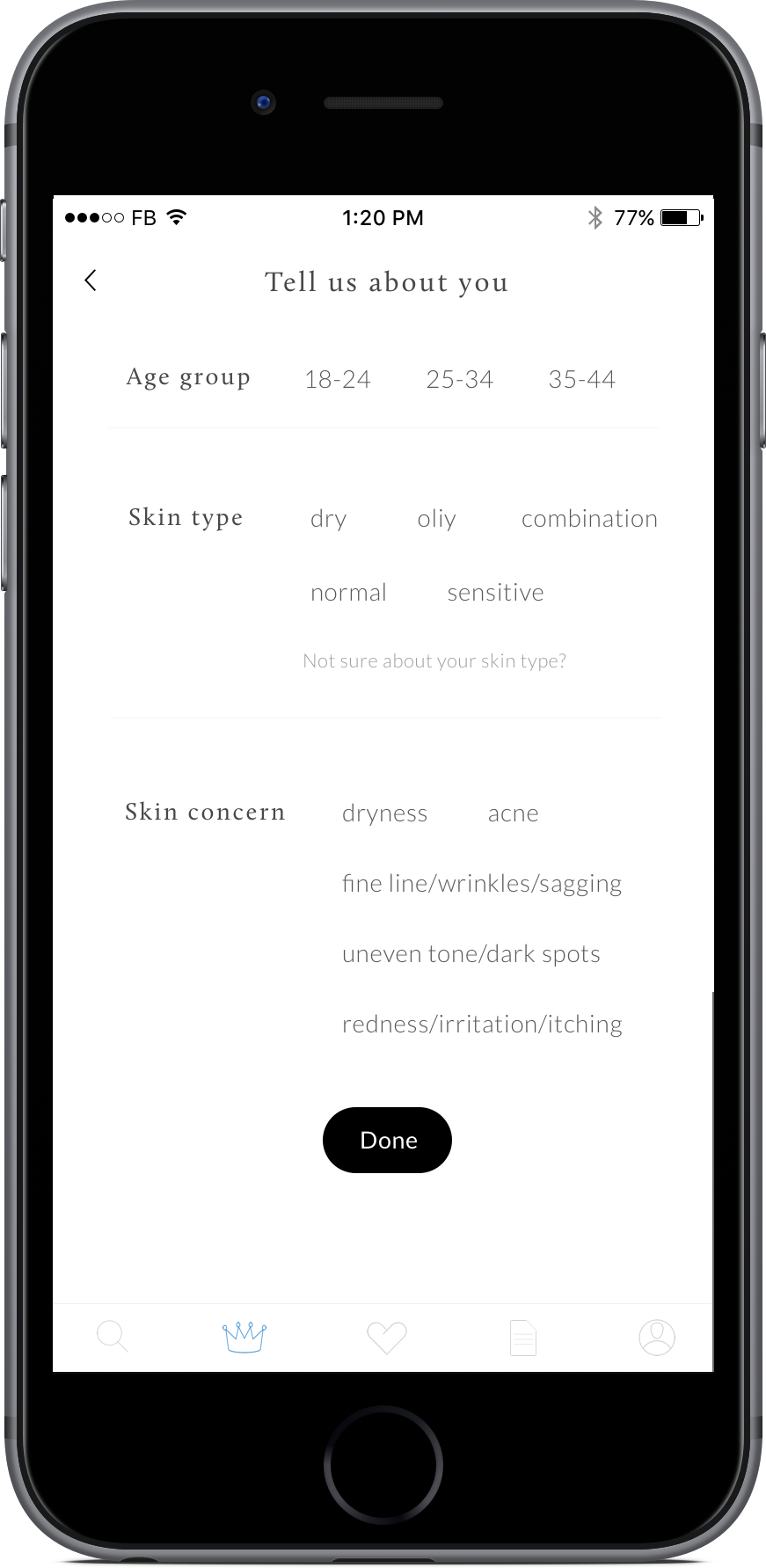Open 'Not sure about your skin type?' help
Screen dimensions: 766x1568
(434, 660)
